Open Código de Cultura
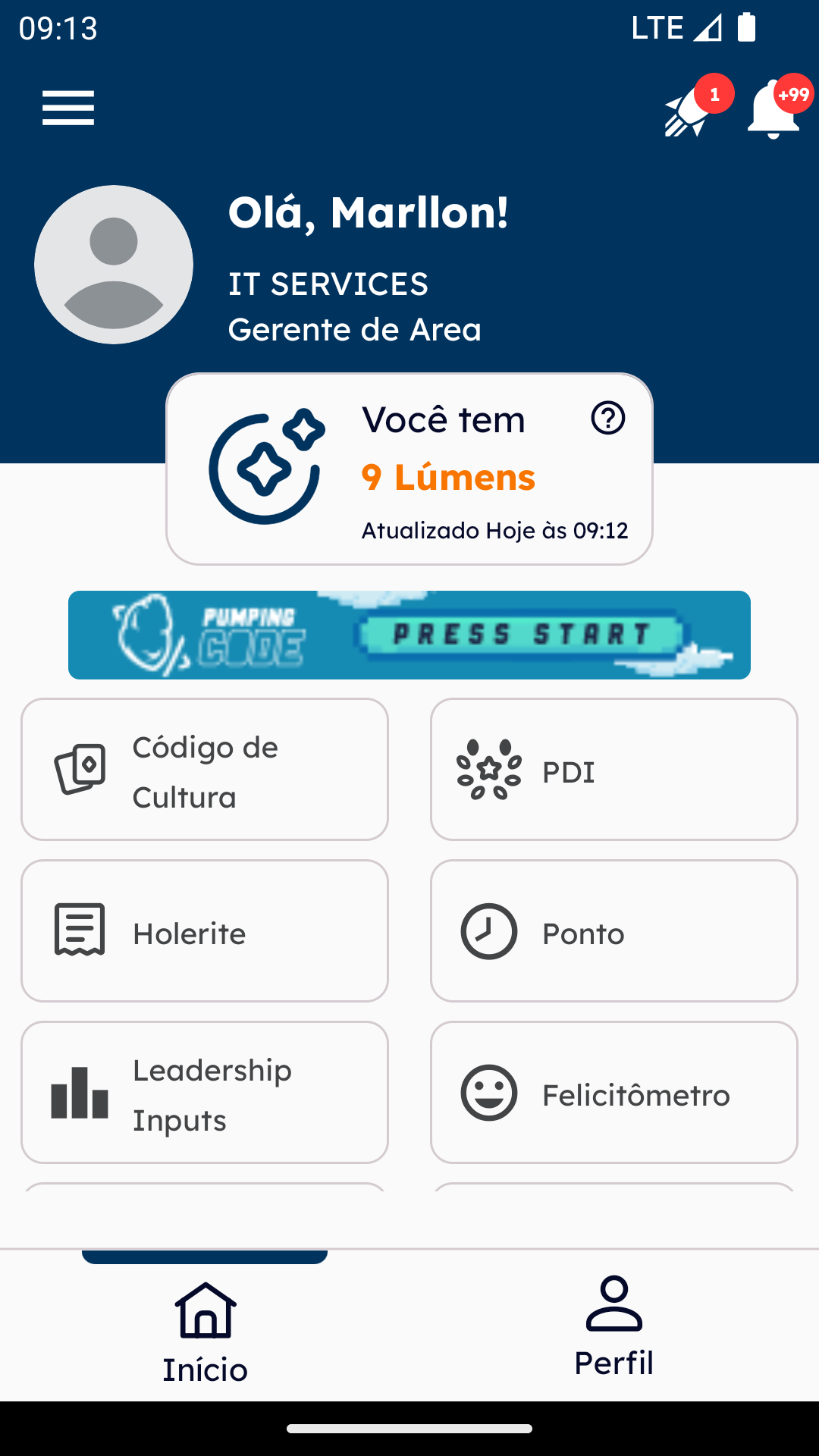Viewport: 819px width, 1456px height. pos(205,770)
